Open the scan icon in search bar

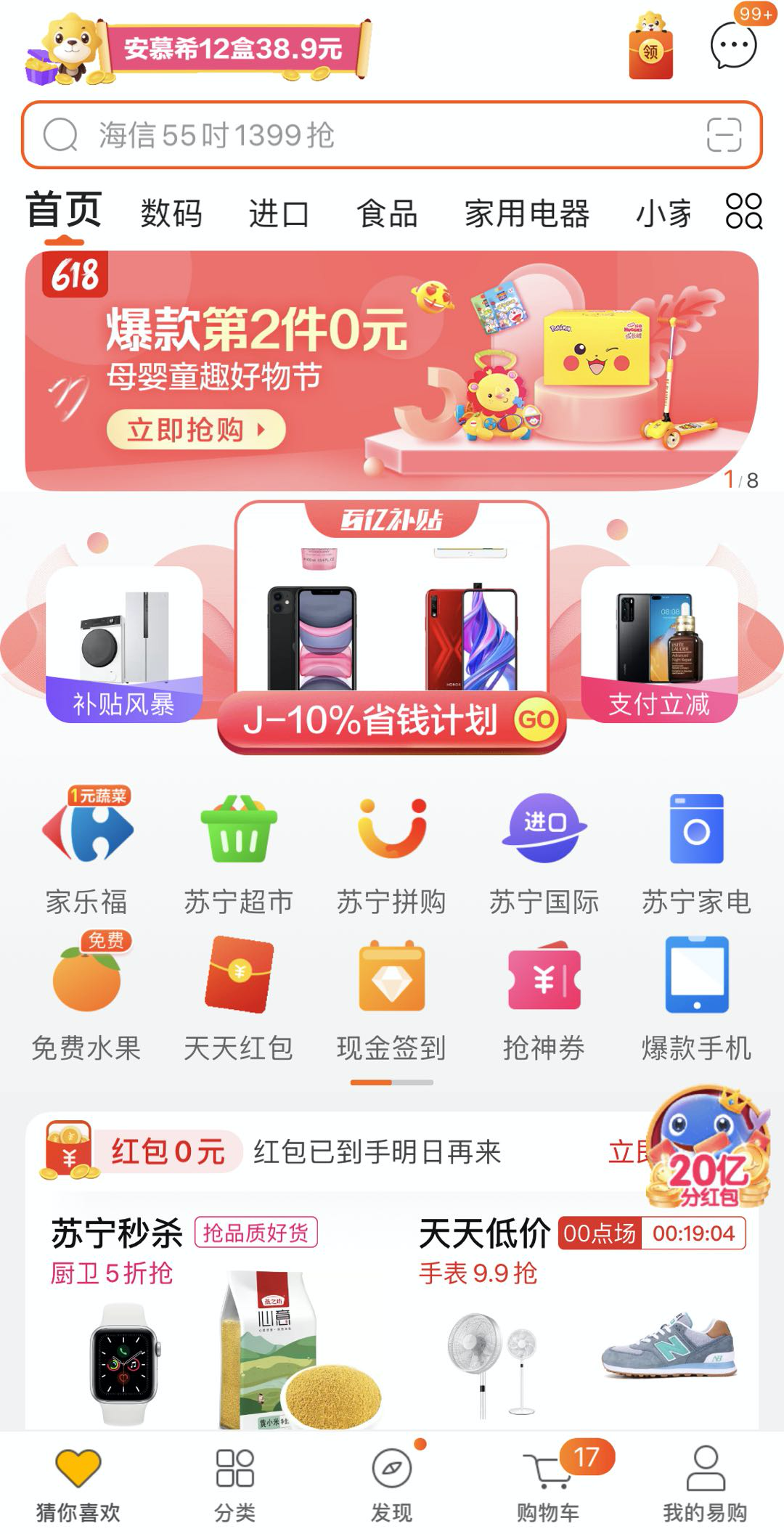click(x=724, y=135)
